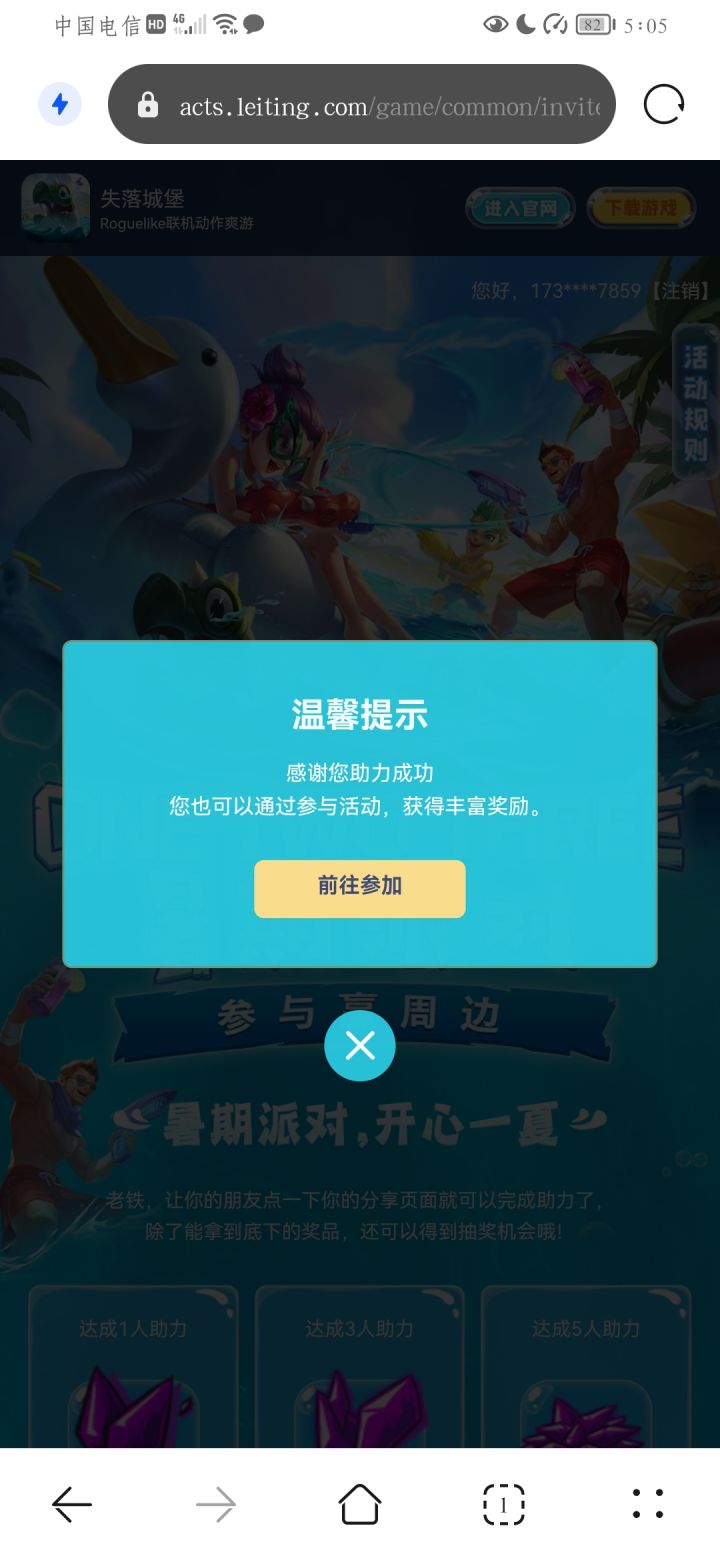Go back using the back arrow
720x1560 pixels.
coord(72,1502)
